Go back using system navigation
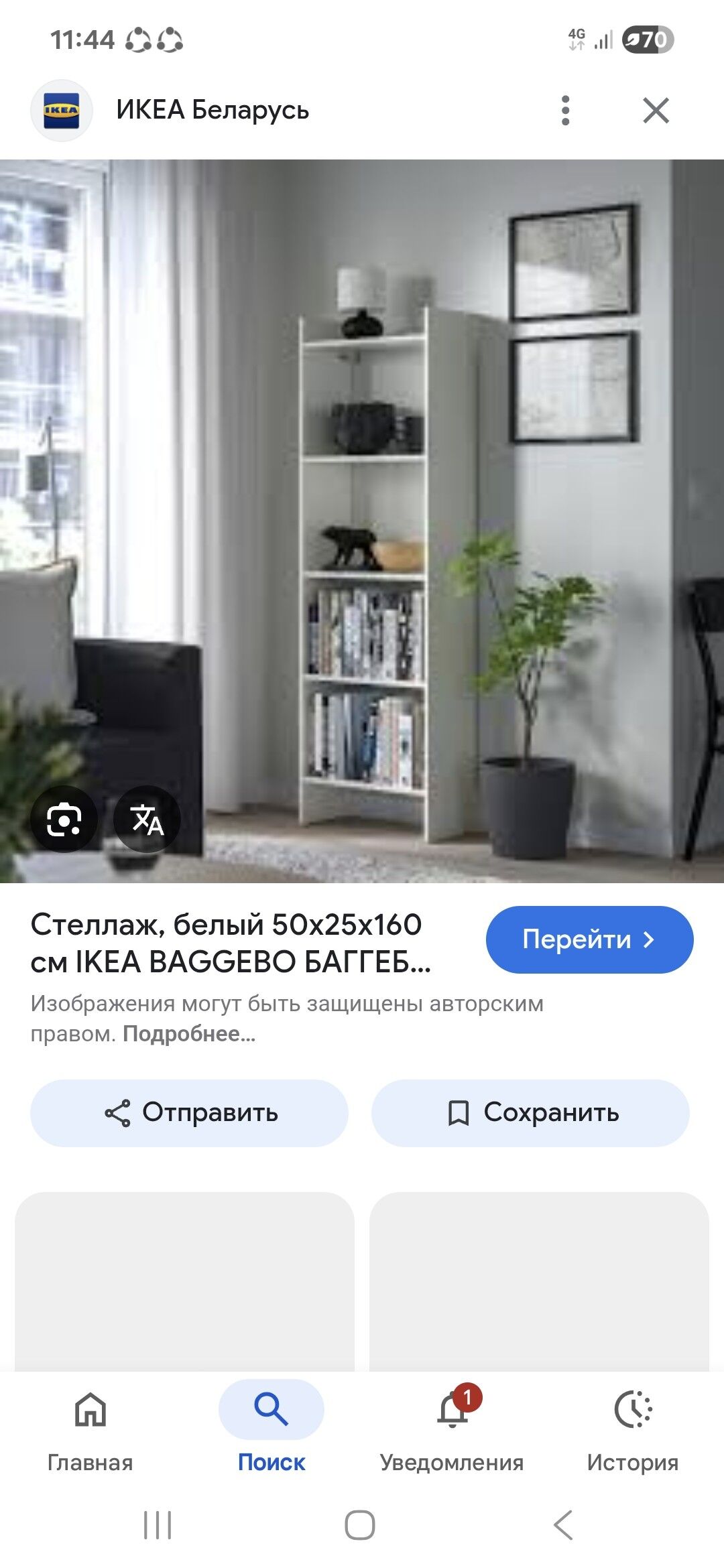724x1568 pixels. point(563,1526)
